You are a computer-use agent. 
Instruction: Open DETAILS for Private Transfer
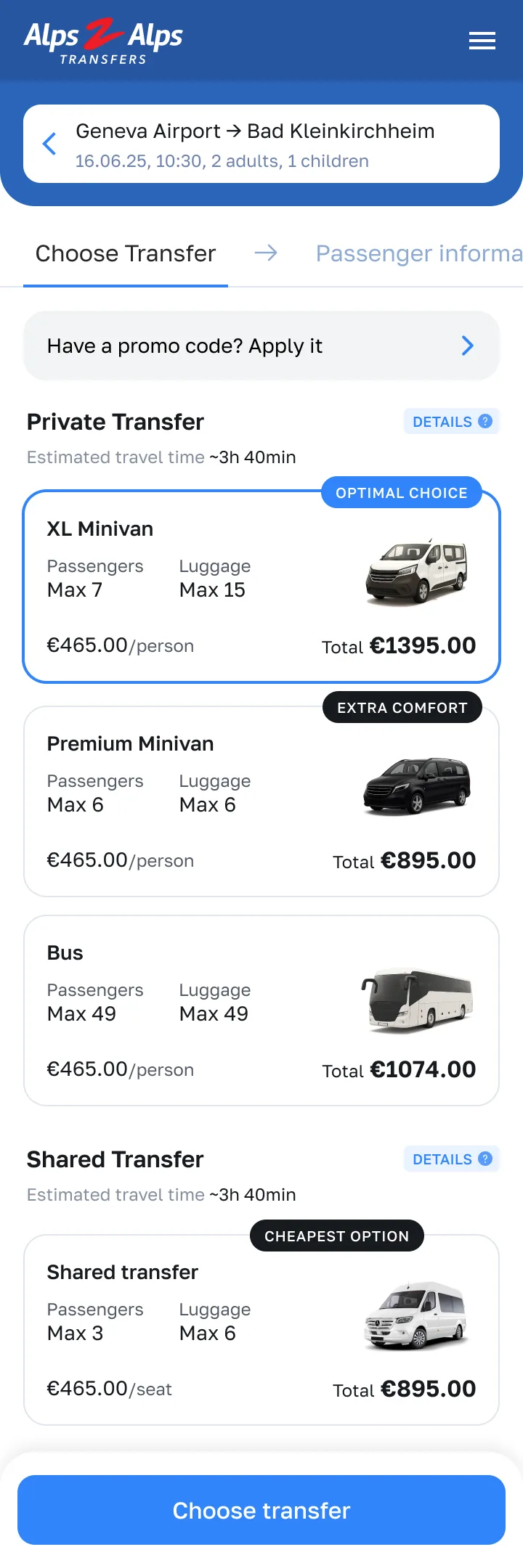point(442,421)
